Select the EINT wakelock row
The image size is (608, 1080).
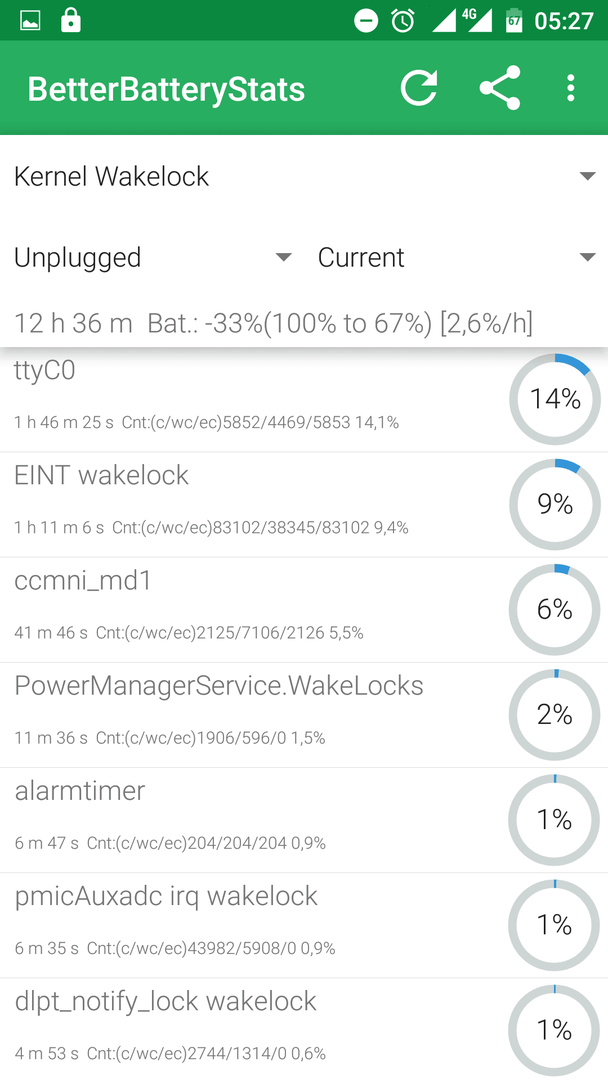click(304, 505)
